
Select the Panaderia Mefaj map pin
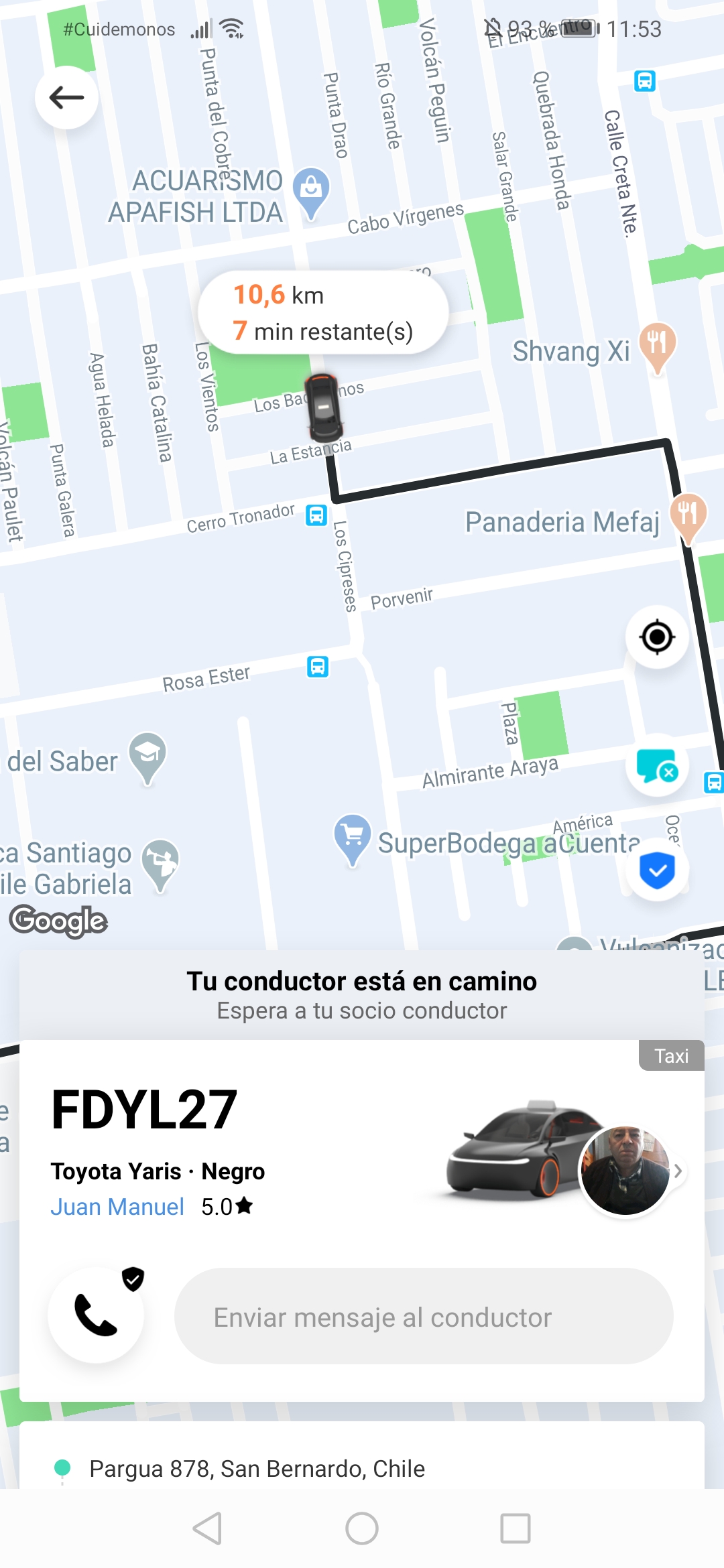688,518
